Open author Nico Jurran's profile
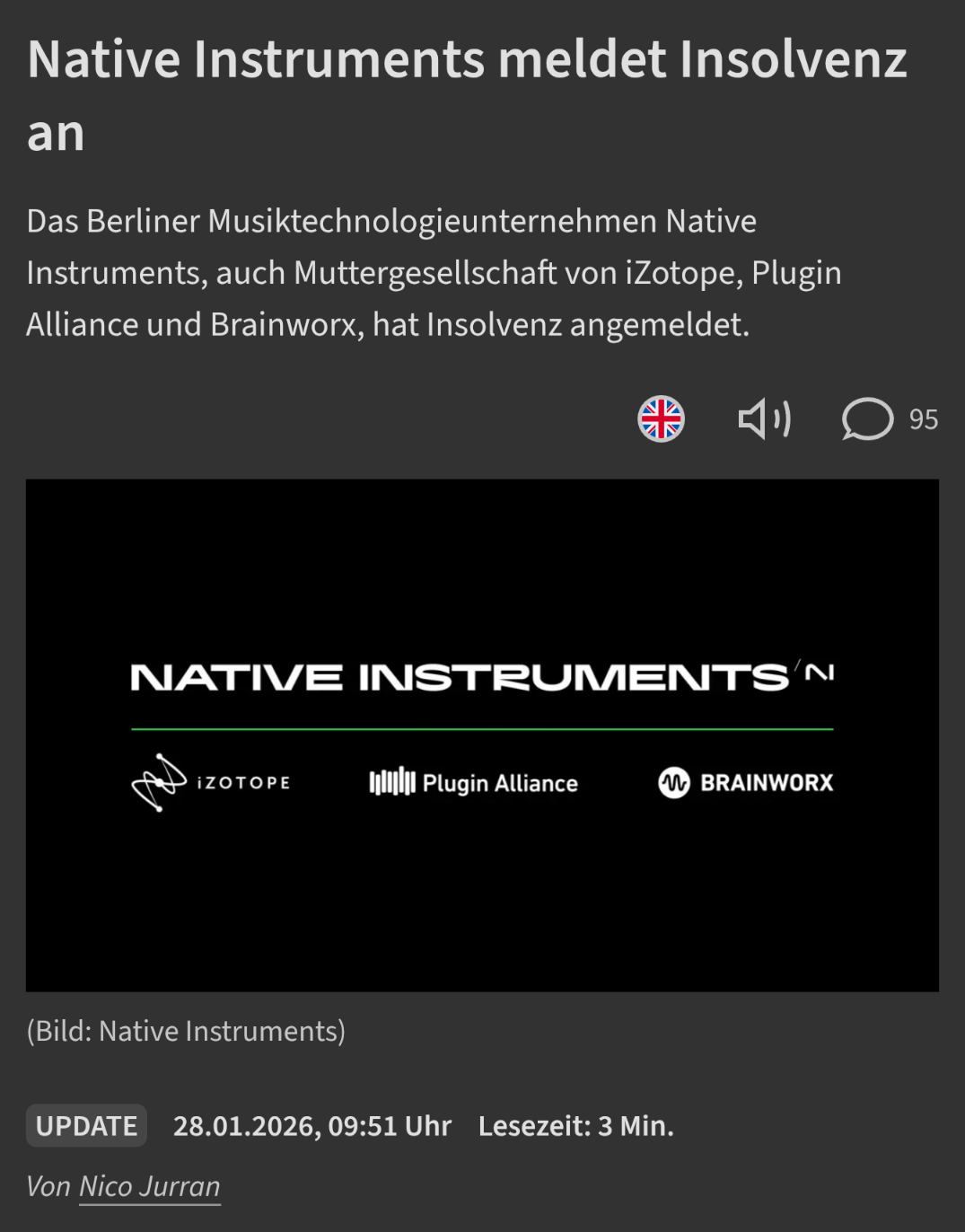This screenshot has width=965, height=1232. 150,1186
